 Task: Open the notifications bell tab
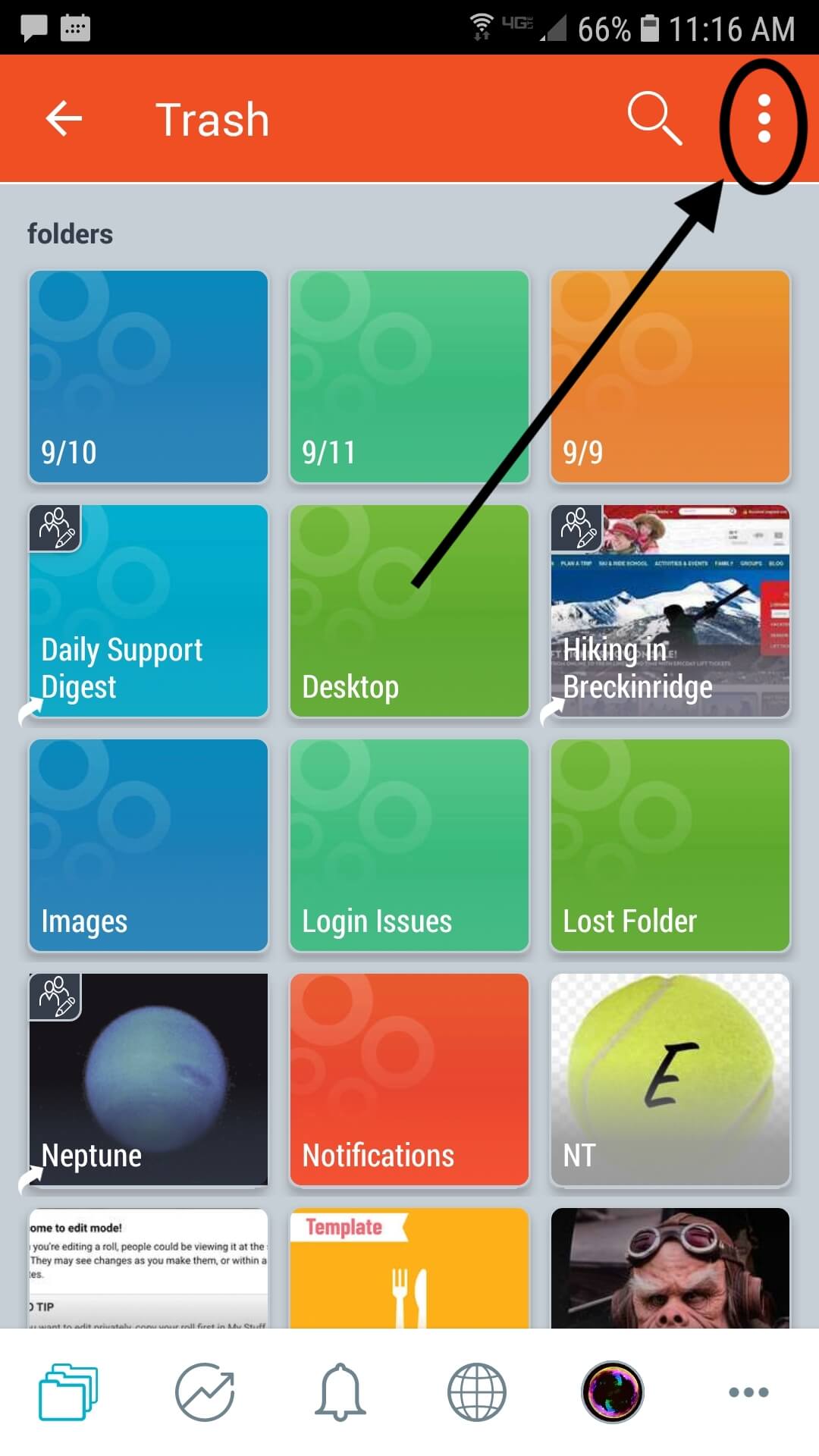pyautogui.click(x=340, y=1392)
